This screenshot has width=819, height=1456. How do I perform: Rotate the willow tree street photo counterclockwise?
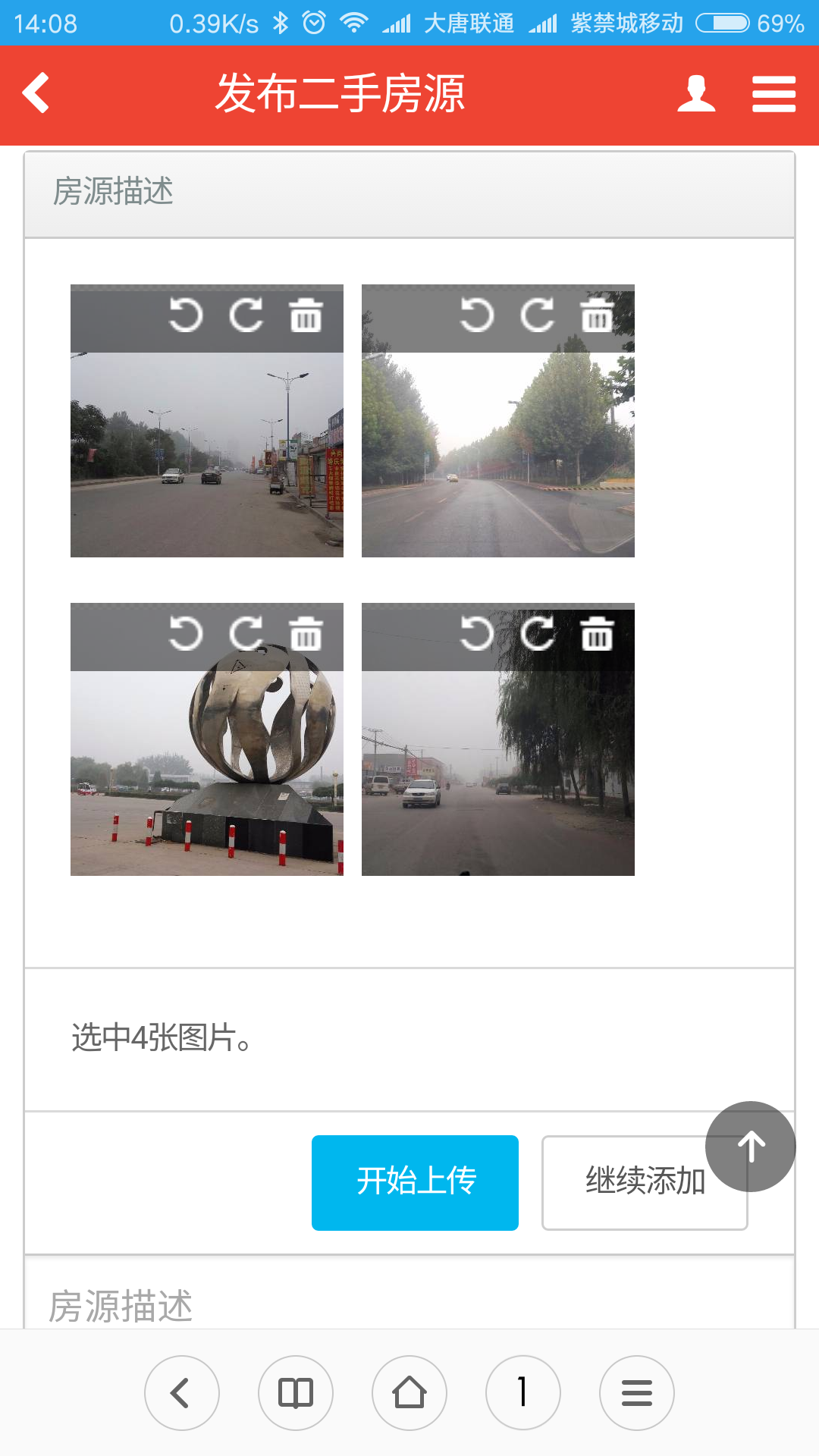[x=477, y=633]
